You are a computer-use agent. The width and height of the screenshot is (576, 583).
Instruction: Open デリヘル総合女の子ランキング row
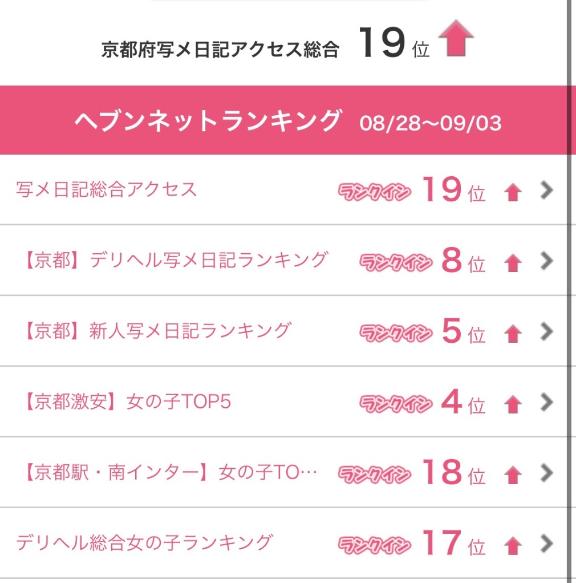[x=284, y=543]
